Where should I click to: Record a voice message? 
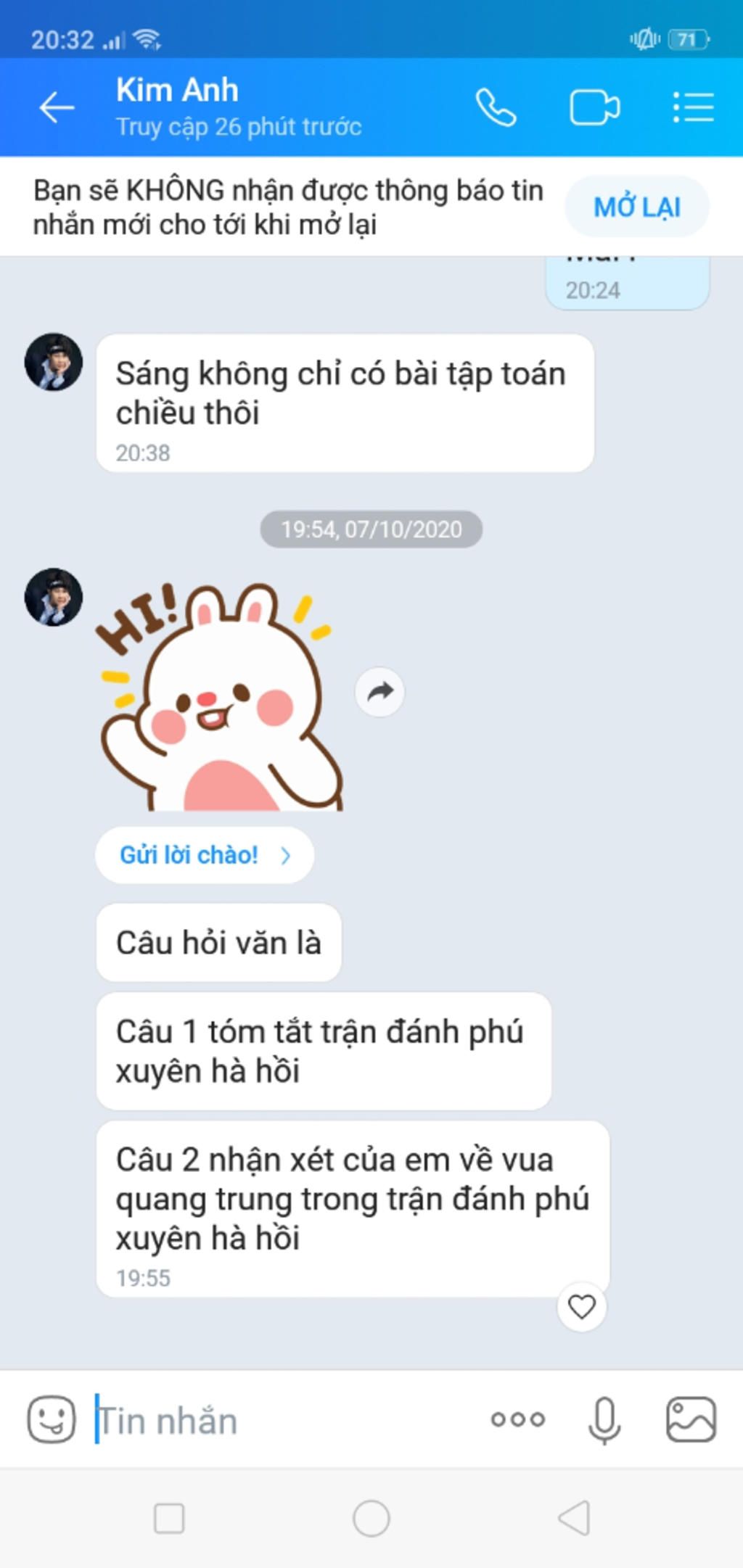coord(604,1419)
